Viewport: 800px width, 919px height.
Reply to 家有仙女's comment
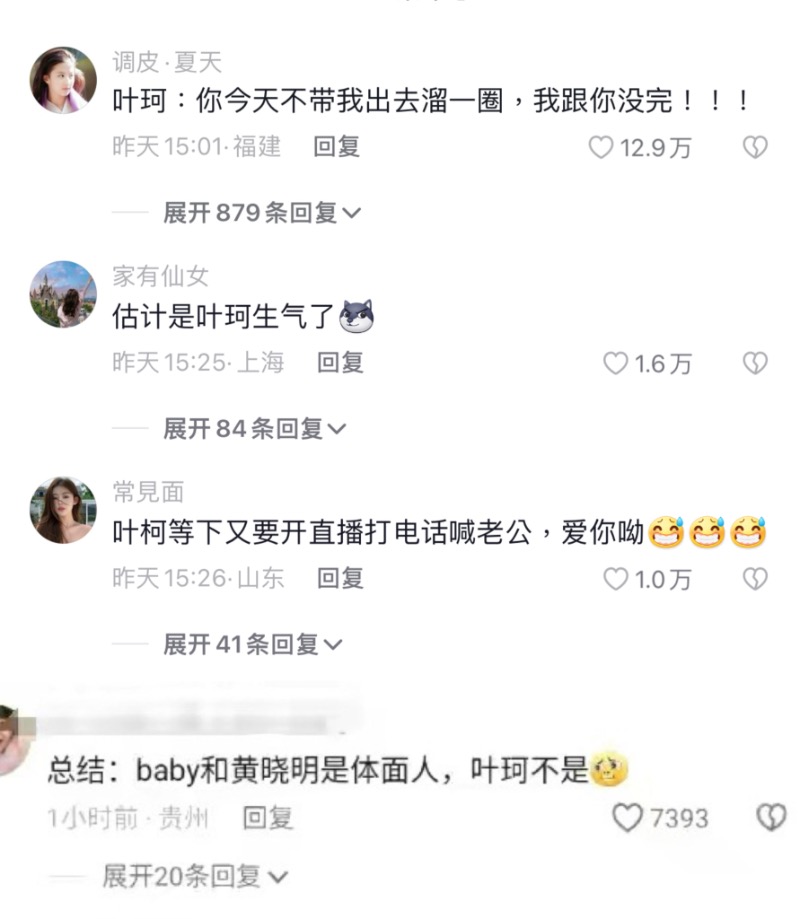coord(340,363)
